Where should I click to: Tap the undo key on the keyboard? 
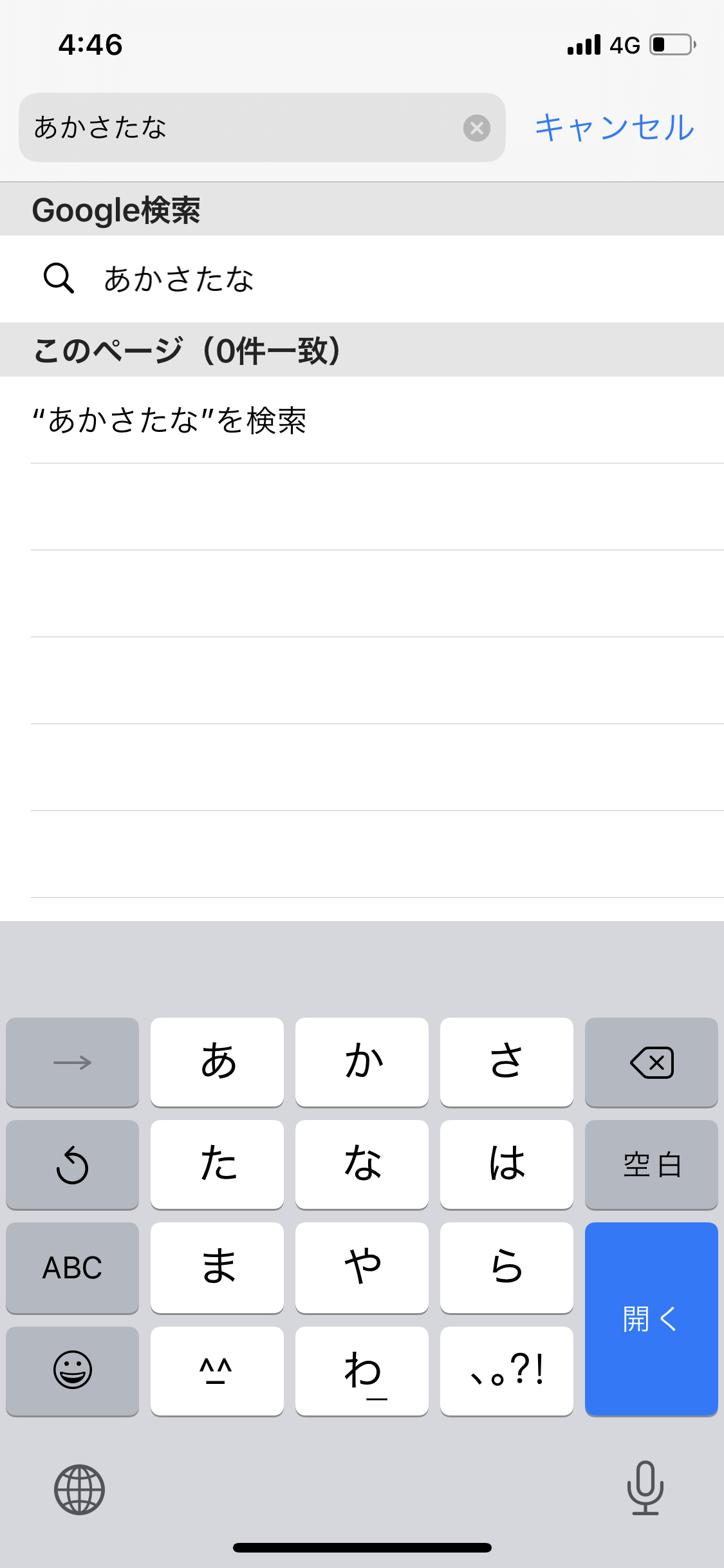[x=72, y=1164]
